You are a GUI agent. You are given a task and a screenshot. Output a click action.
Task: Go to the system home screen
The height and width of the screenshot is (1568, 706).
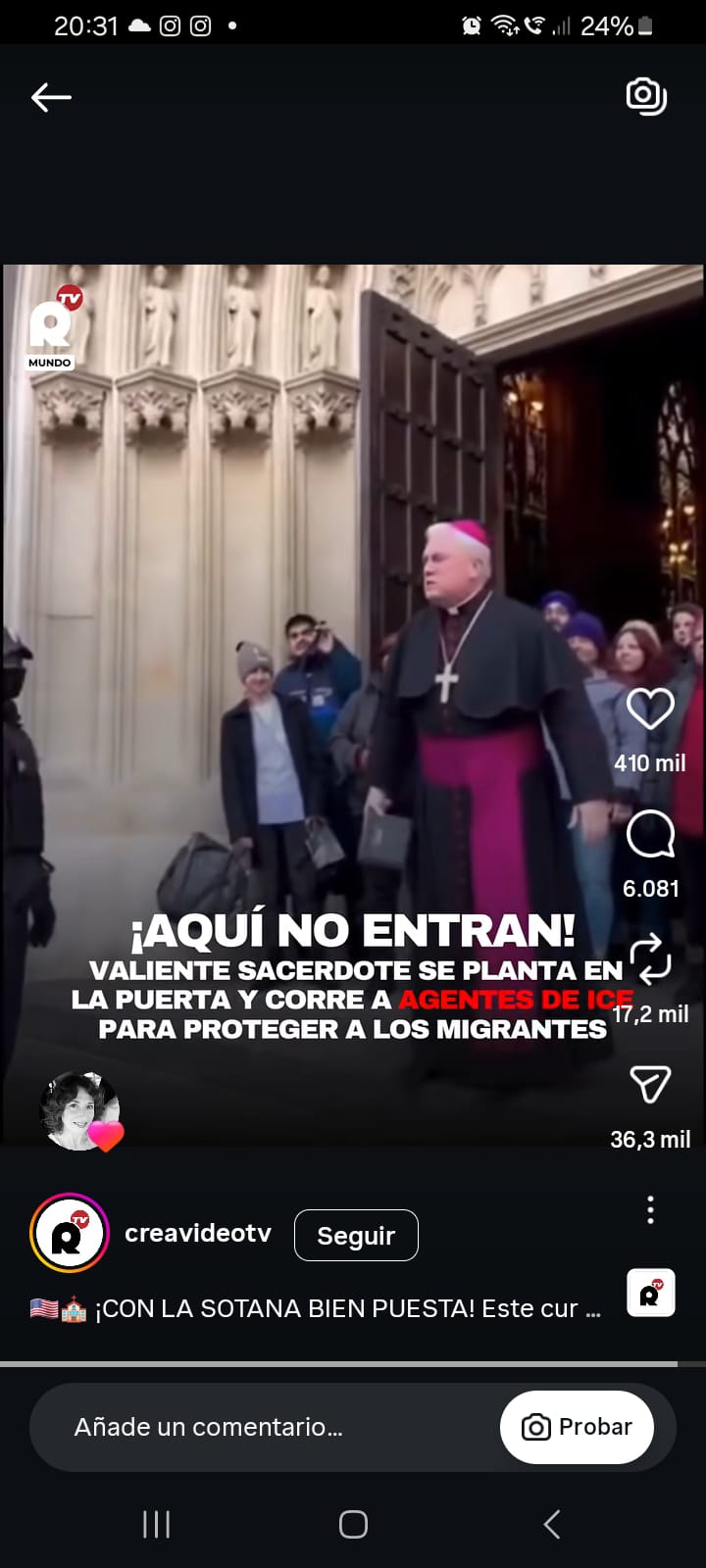pos(353,1524)
